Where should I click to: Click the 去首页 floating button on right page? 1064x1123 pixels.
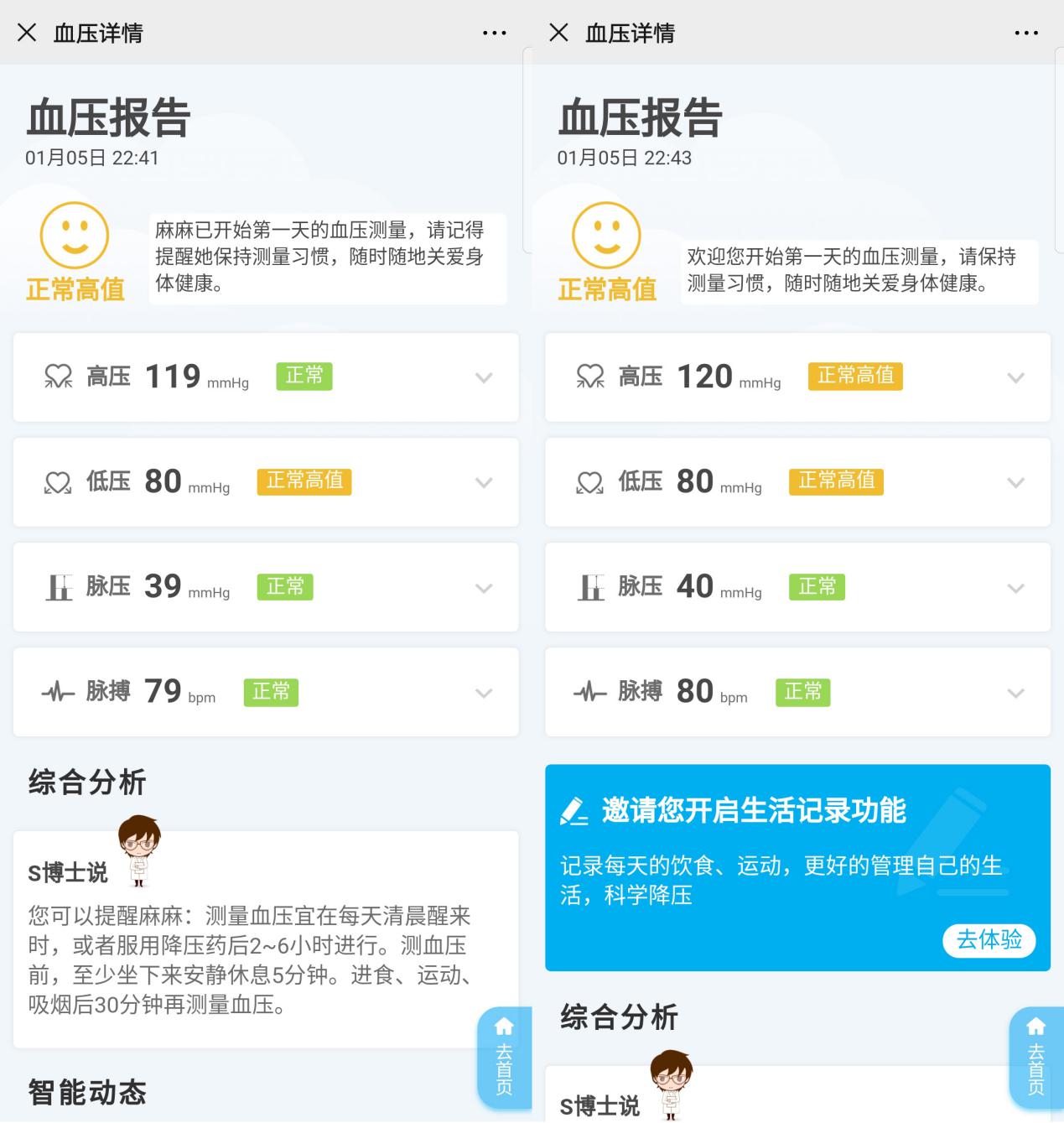coord(1035,1057)
